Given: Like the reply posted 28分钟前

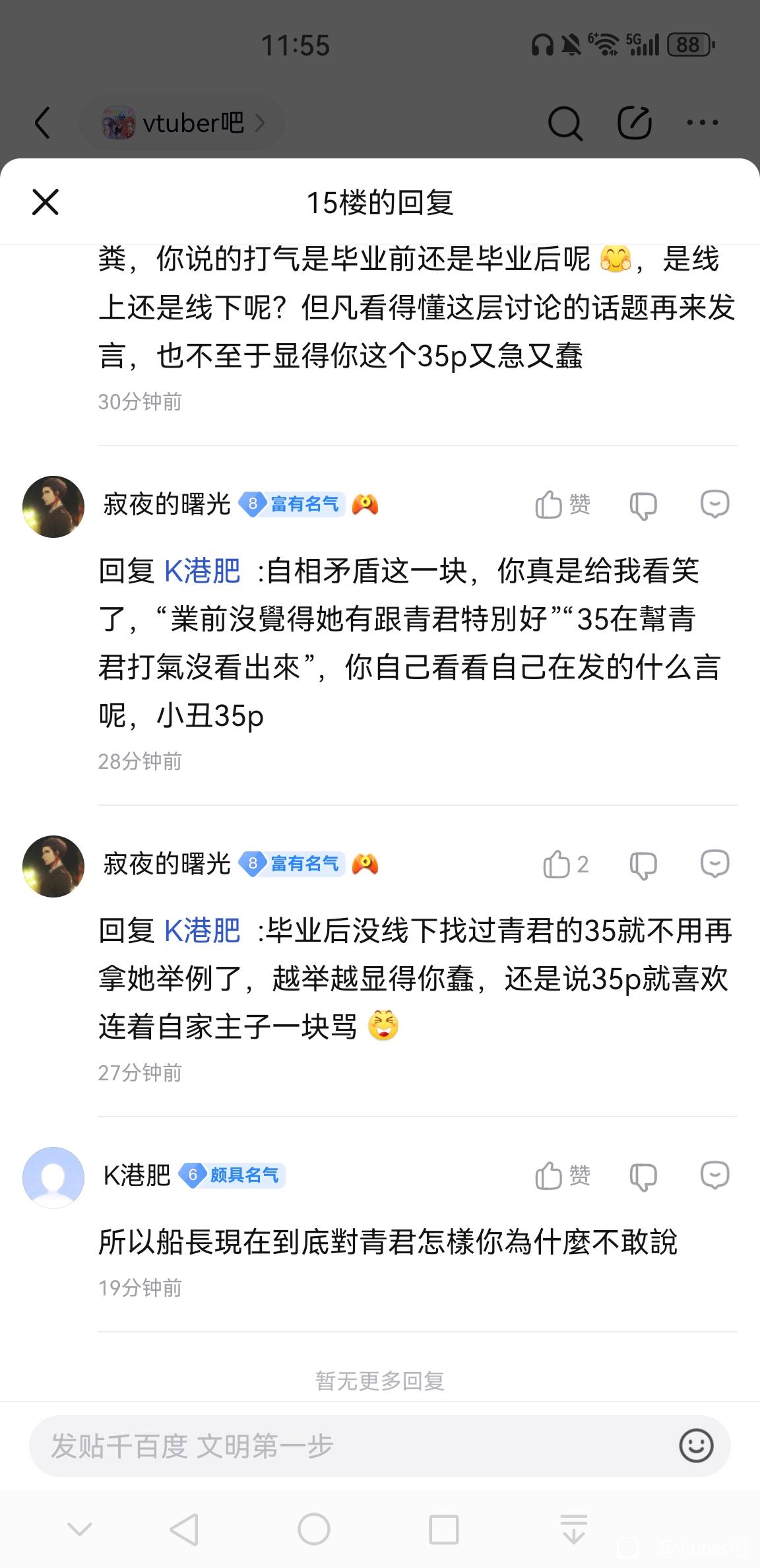Looking at the screenshot, I should [562, 506].
